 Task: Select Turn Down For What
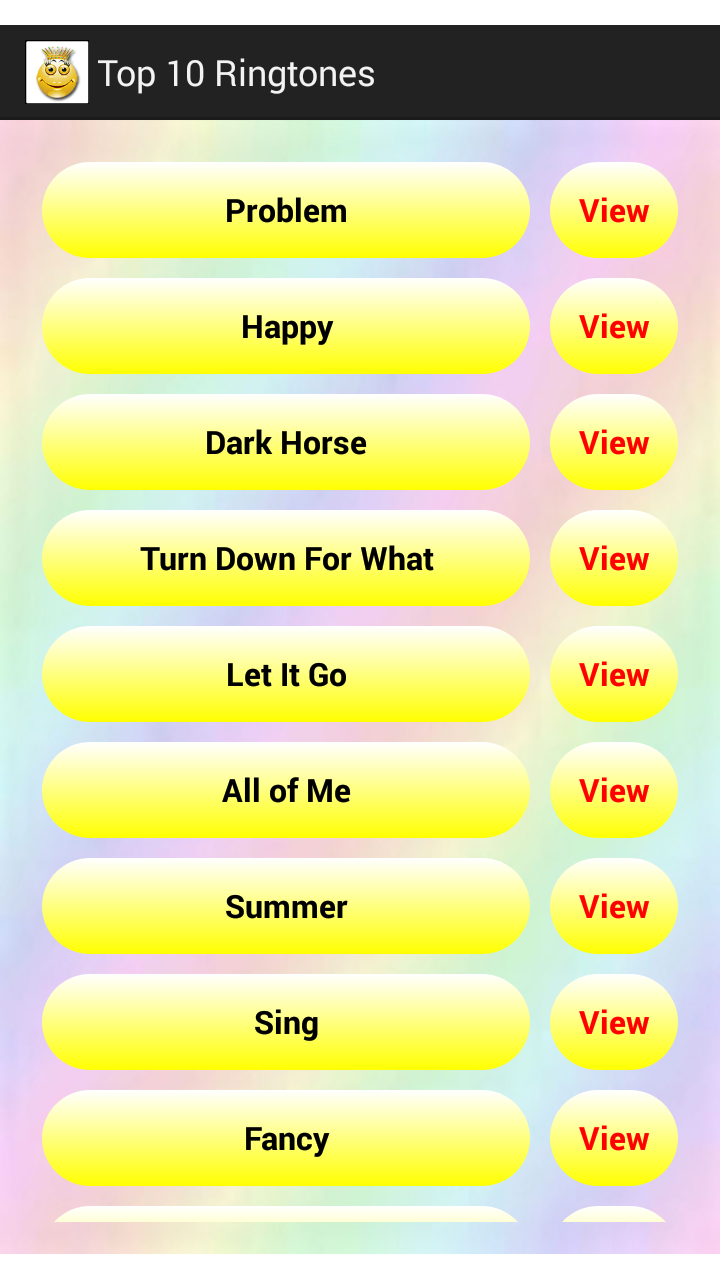(x=286, y=559)
